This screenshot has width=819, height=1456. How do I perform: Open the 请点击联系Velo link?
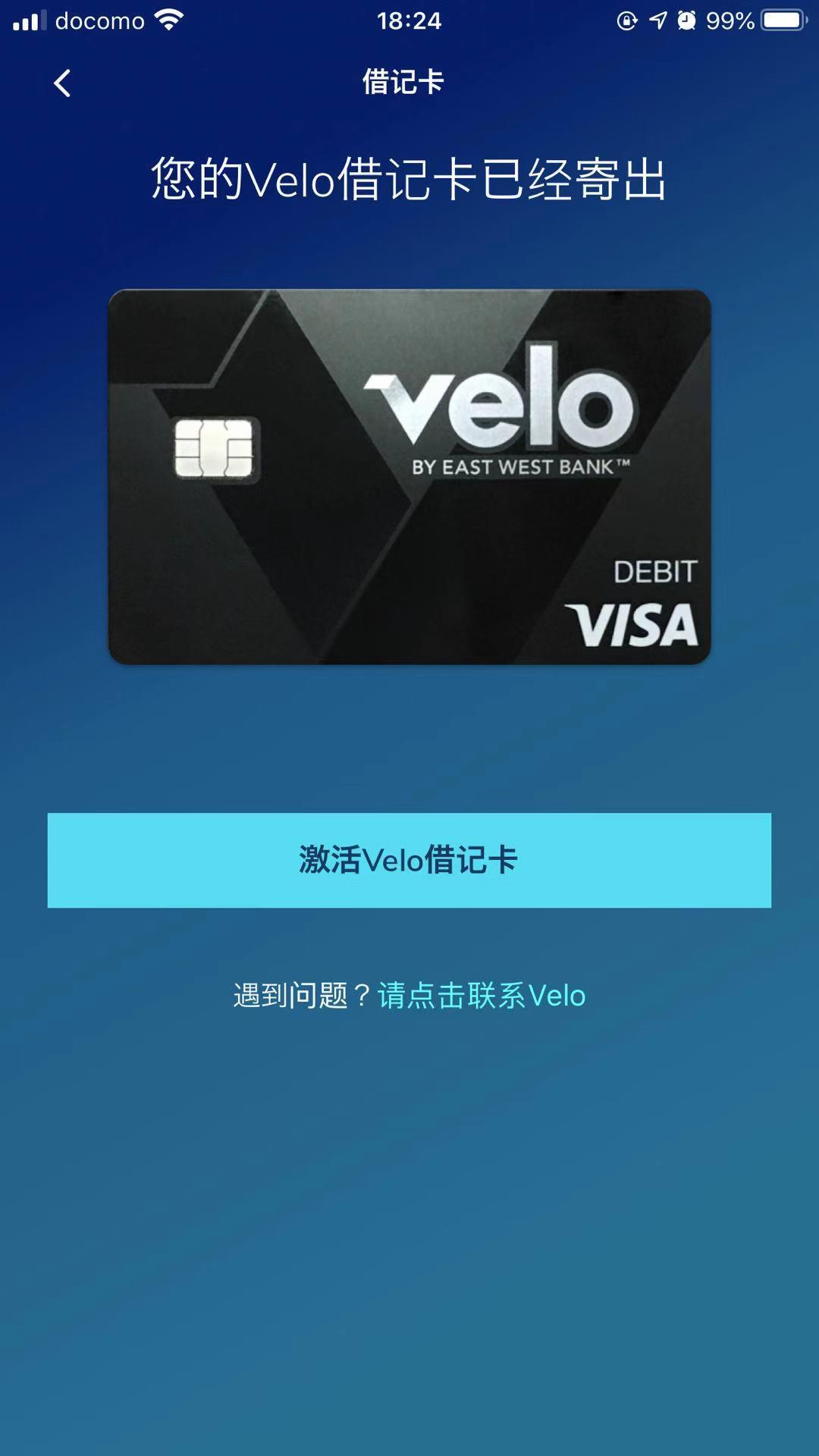481,996
